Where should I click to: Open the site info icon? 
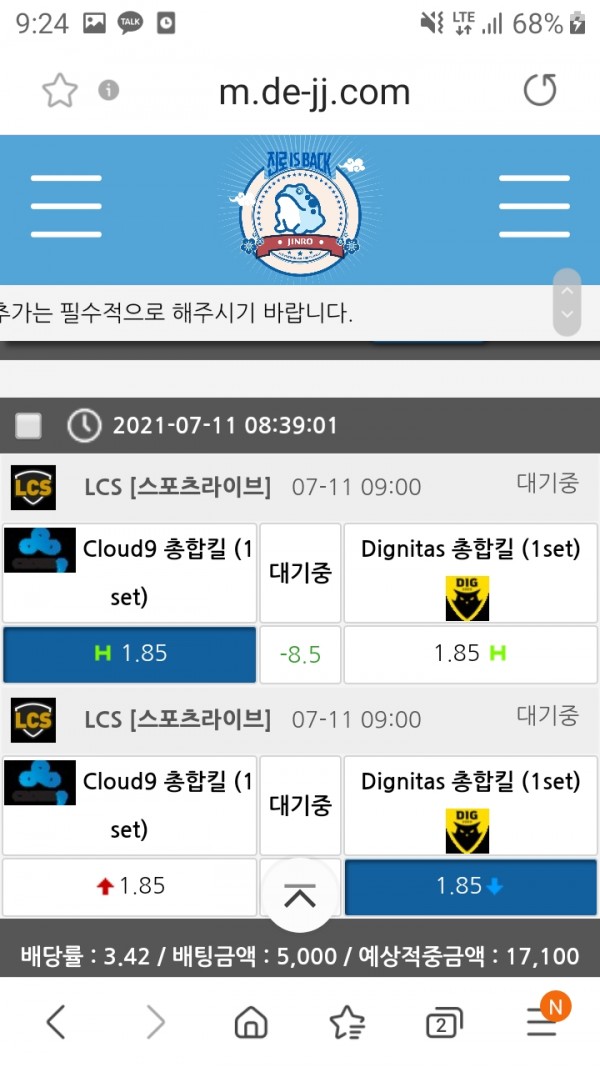(109, 91)
